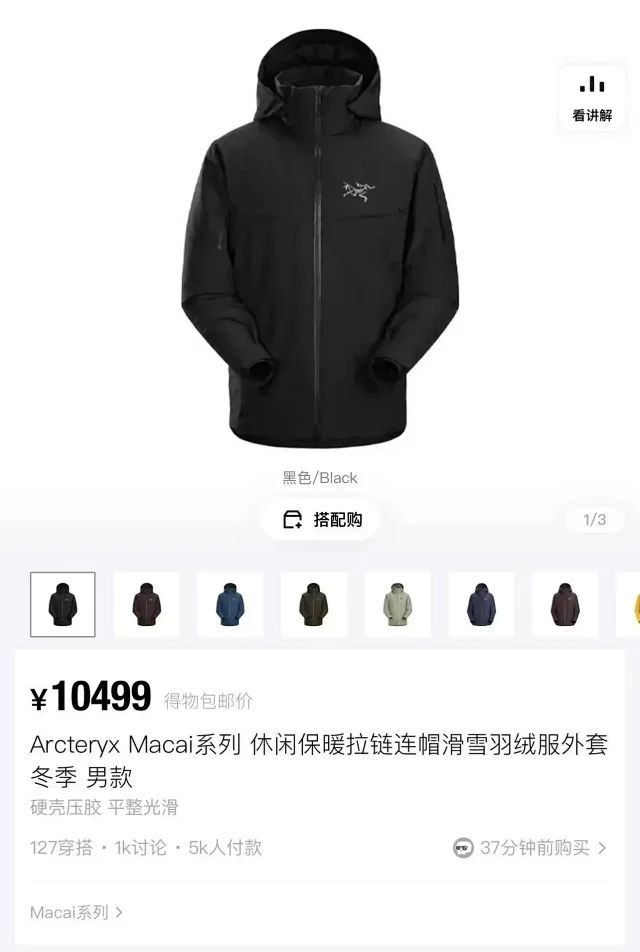Choose the dark navy jacket color
This screenshot has width=640, height=952.
[481, 604]
